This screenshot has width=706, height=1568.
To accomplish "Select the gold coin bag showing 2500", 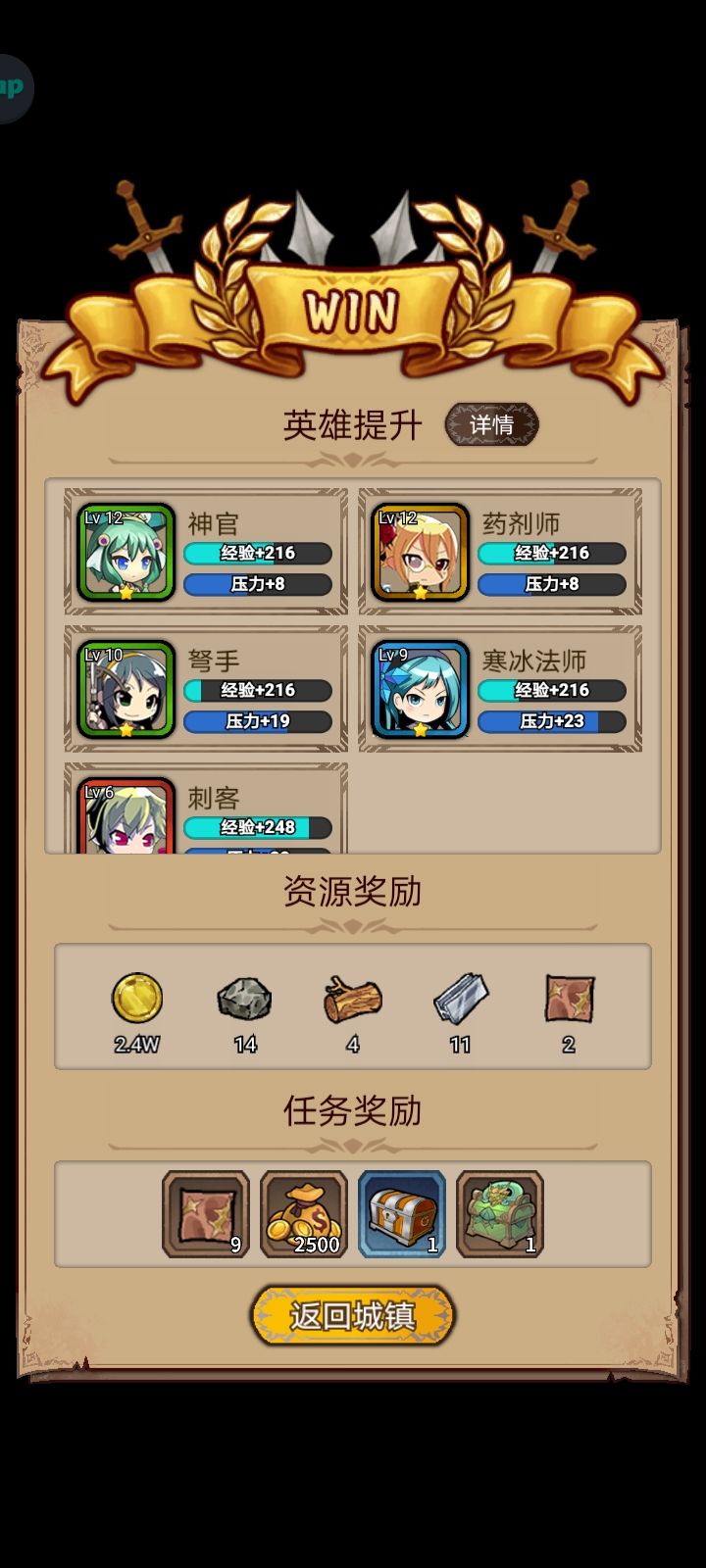I will click(x=304, y=1212).
